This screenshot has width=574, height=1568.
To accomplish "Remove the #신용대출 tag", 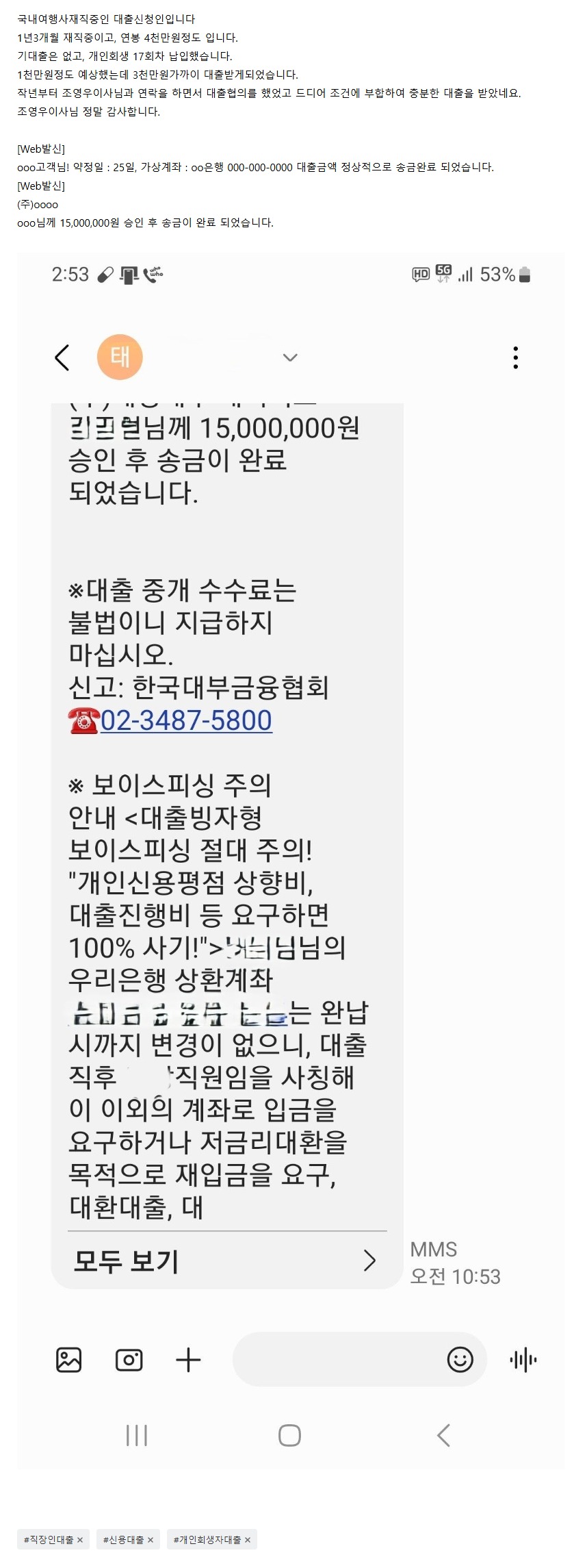I will (151, 1540).
